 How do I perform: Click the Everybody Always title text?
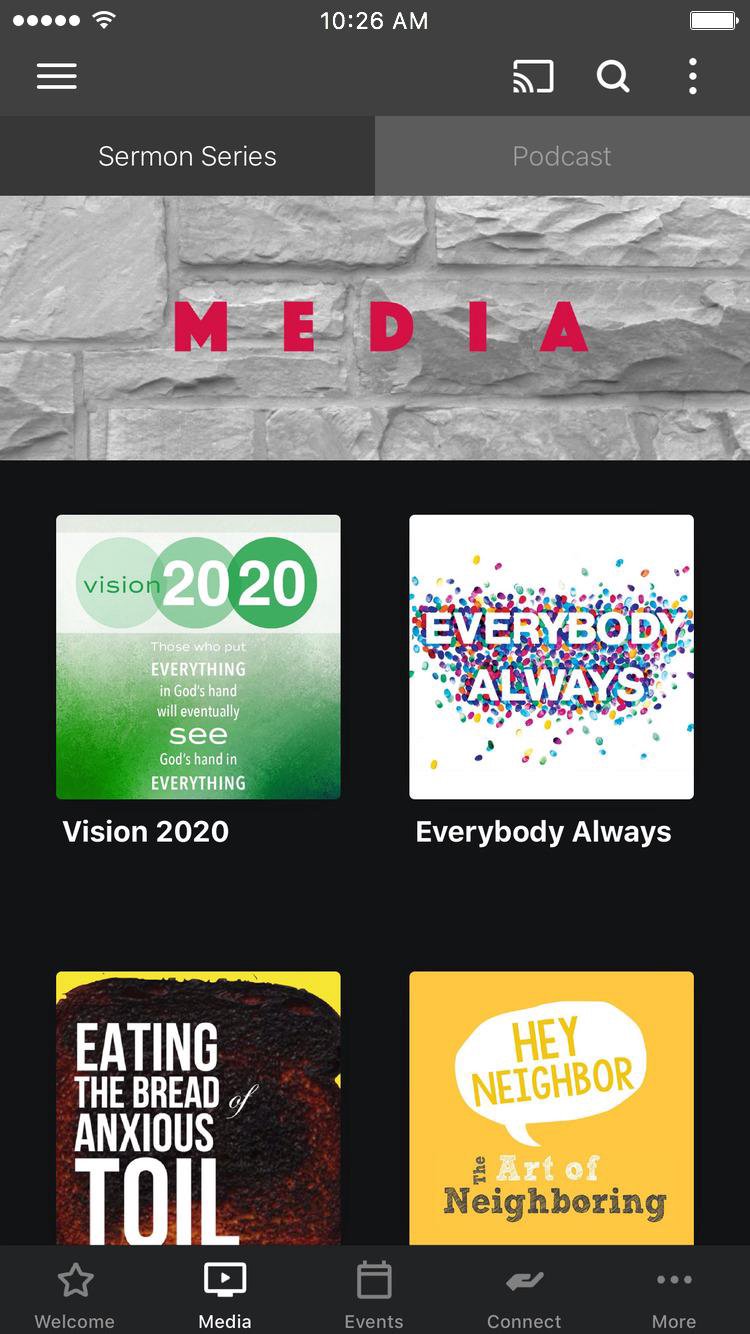pos(544,831)
